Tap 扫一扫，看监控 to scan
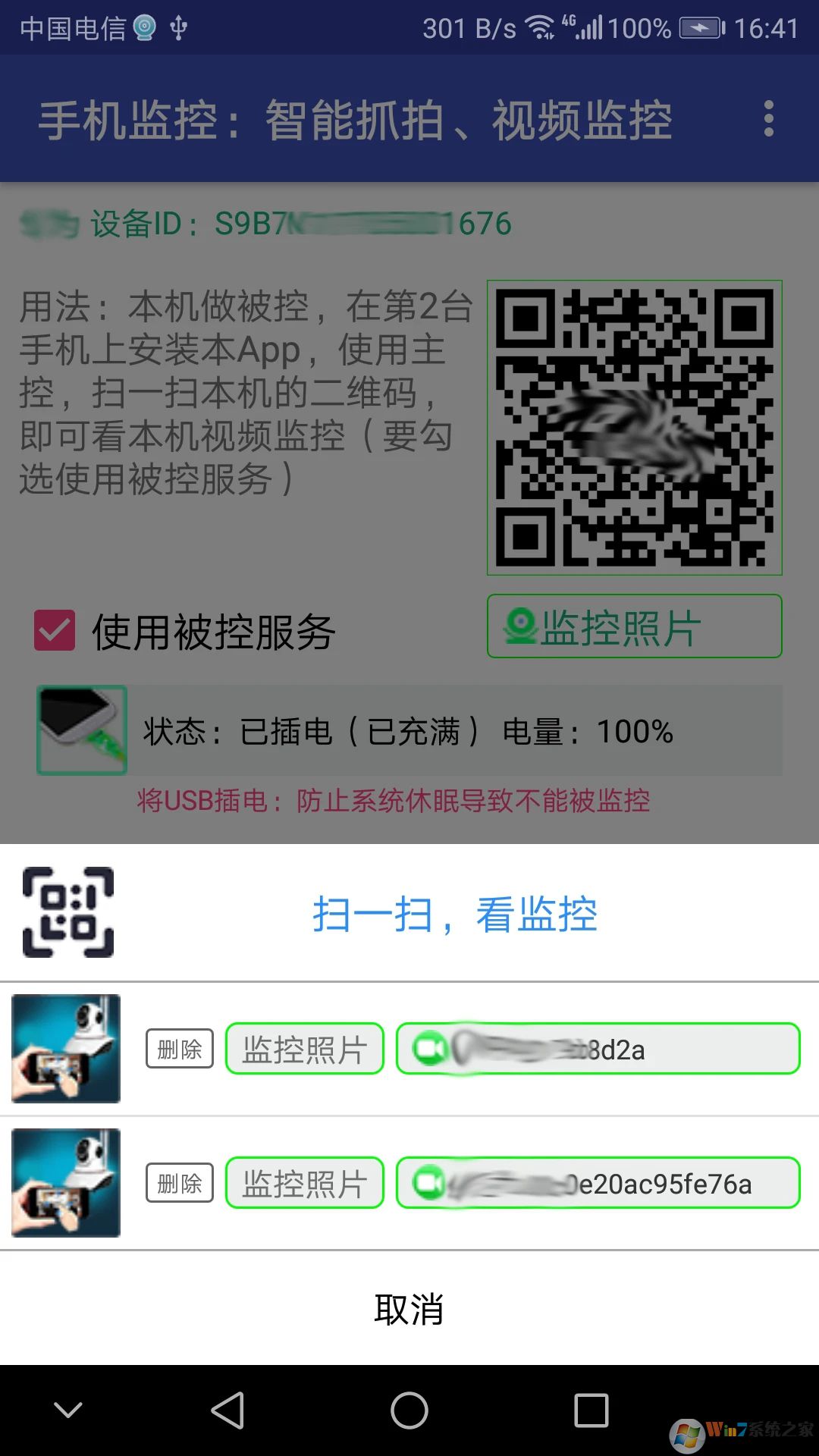819x1456 pixels. [x=455, y=913]
